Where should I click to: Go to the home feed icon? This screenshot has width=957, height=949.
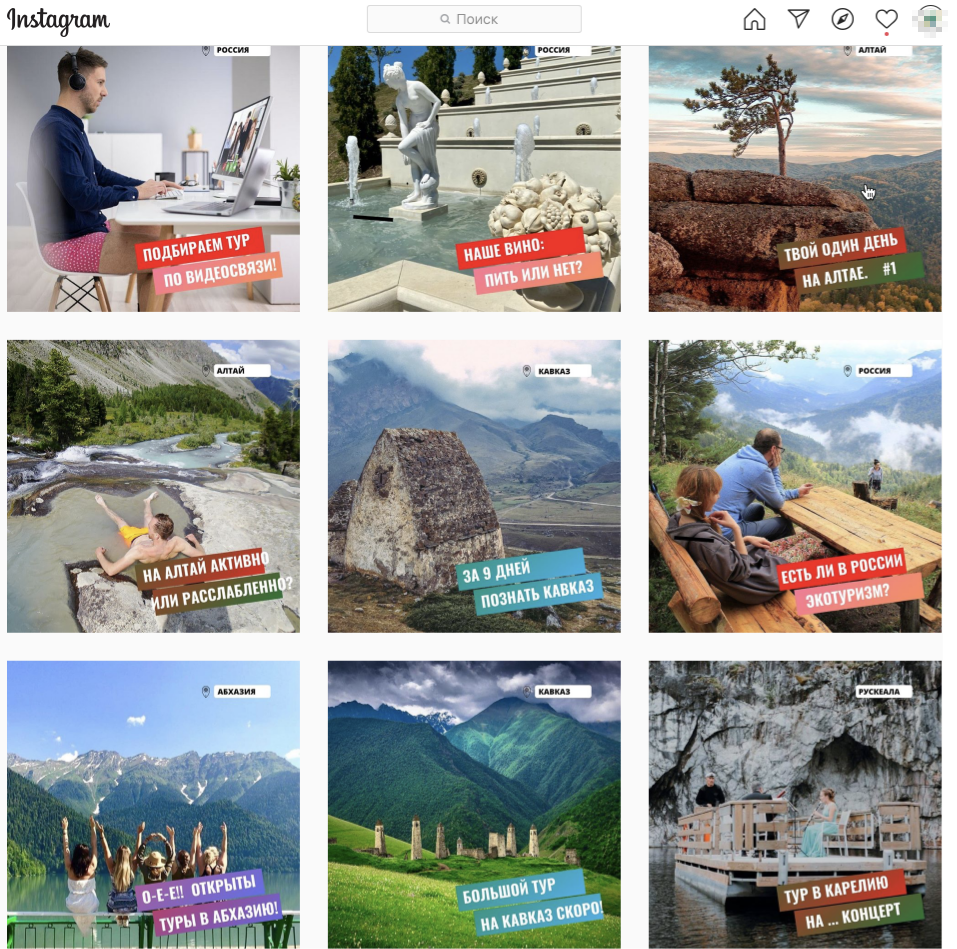[754, 20]
